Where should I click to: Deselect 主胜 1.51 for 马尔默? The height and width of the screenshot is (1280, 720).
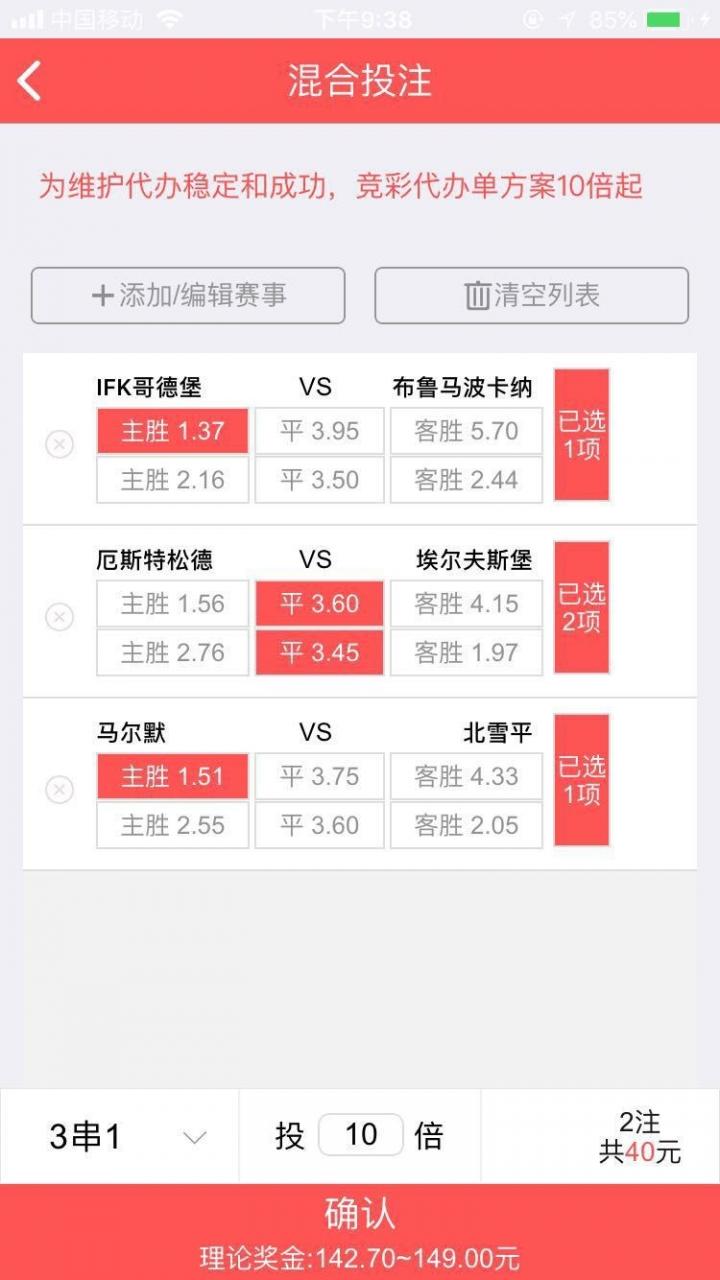172,777
